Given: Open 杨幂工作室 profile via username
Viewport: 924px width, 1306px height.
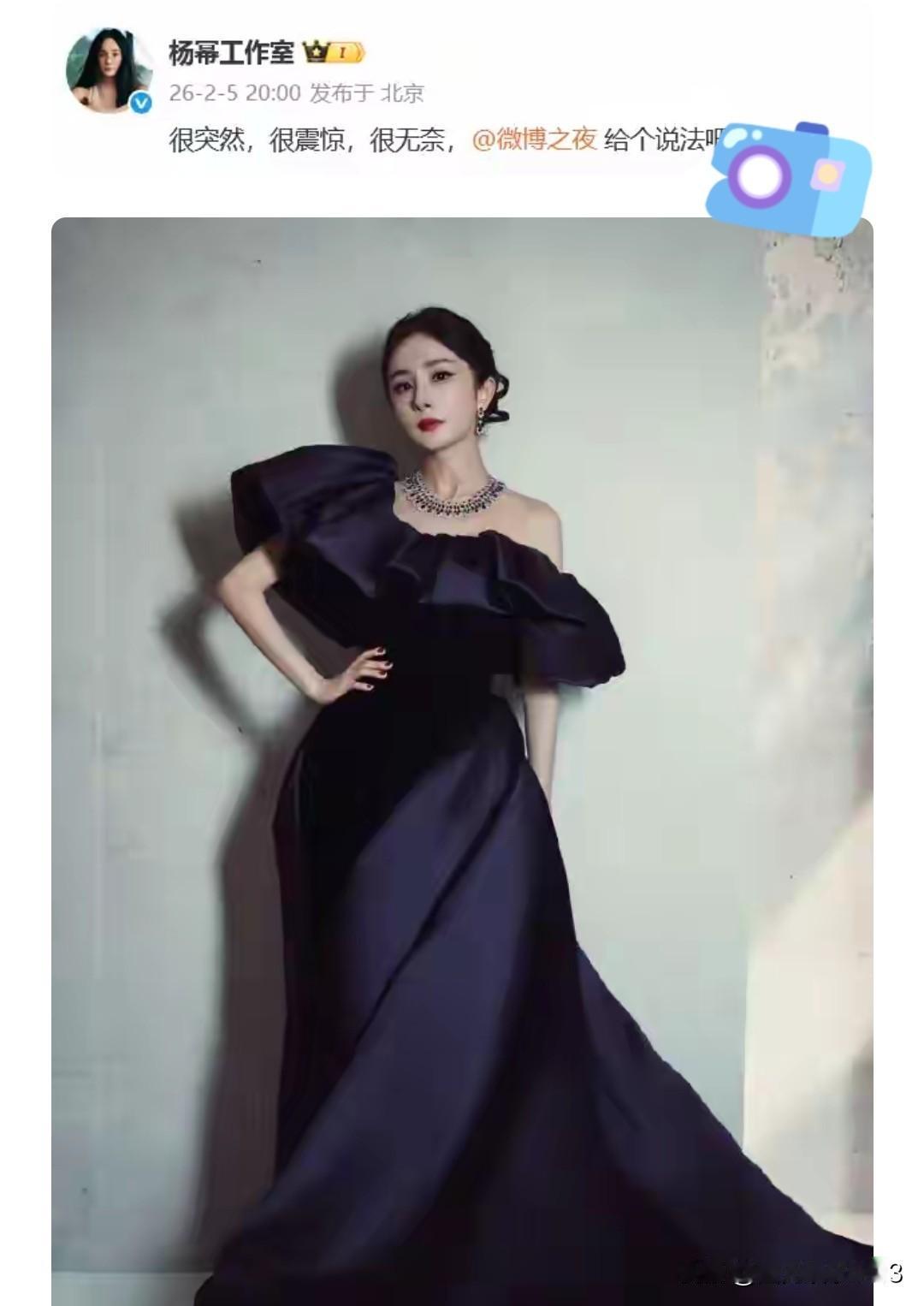Looking at the screenshot, I should coord(231,51).
